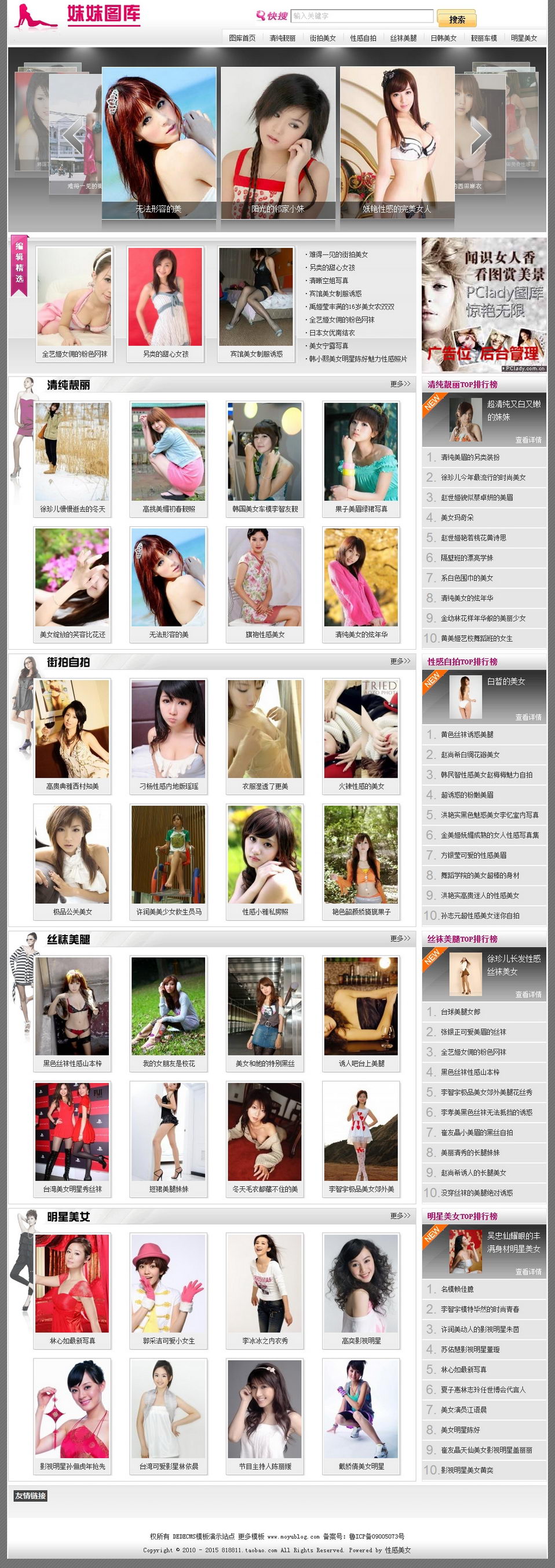This screenshot has width=555, height=1568.
Task: Open the 日韩美女 tab
Action: [x=444, y=38]
